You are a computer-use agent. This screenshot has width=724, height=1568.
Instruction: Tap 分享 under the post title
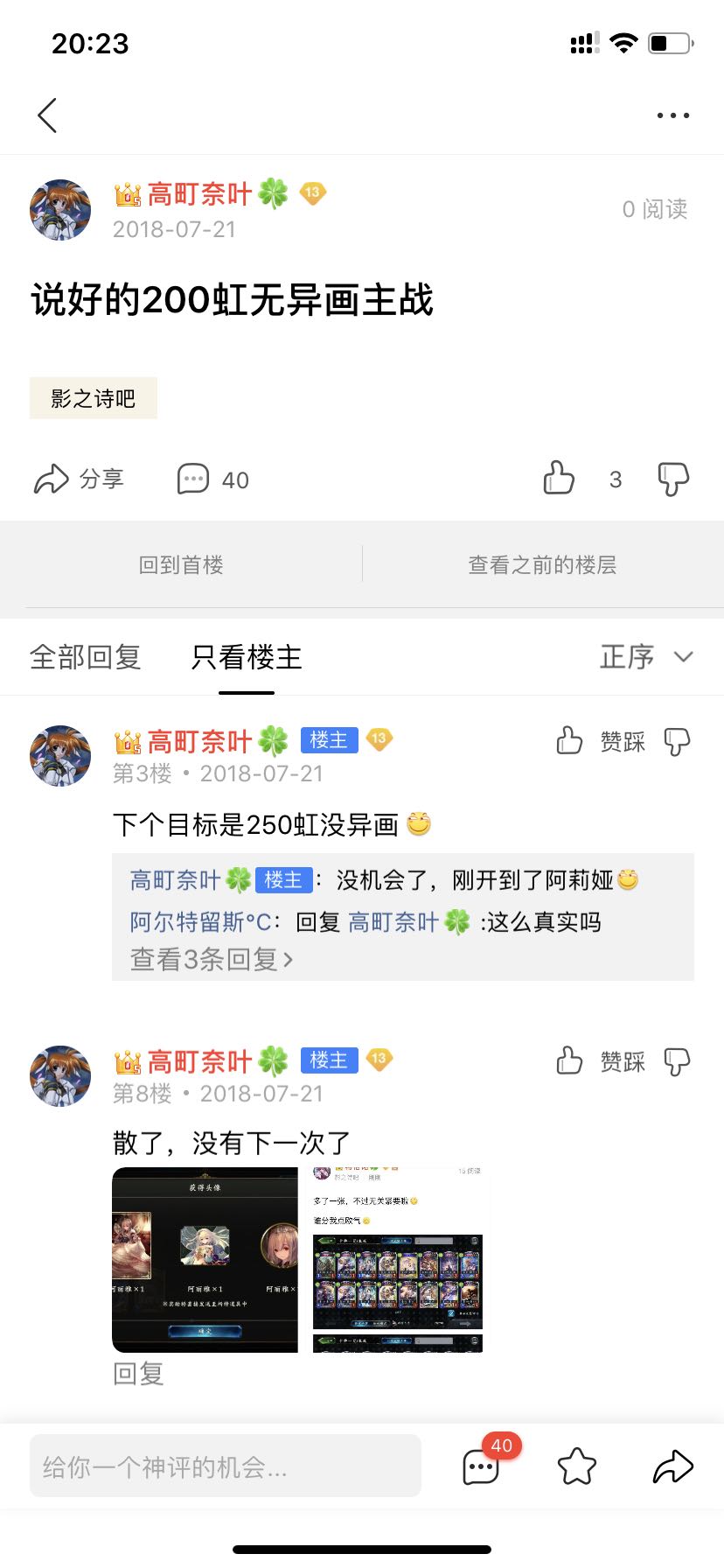click(80, 479)
